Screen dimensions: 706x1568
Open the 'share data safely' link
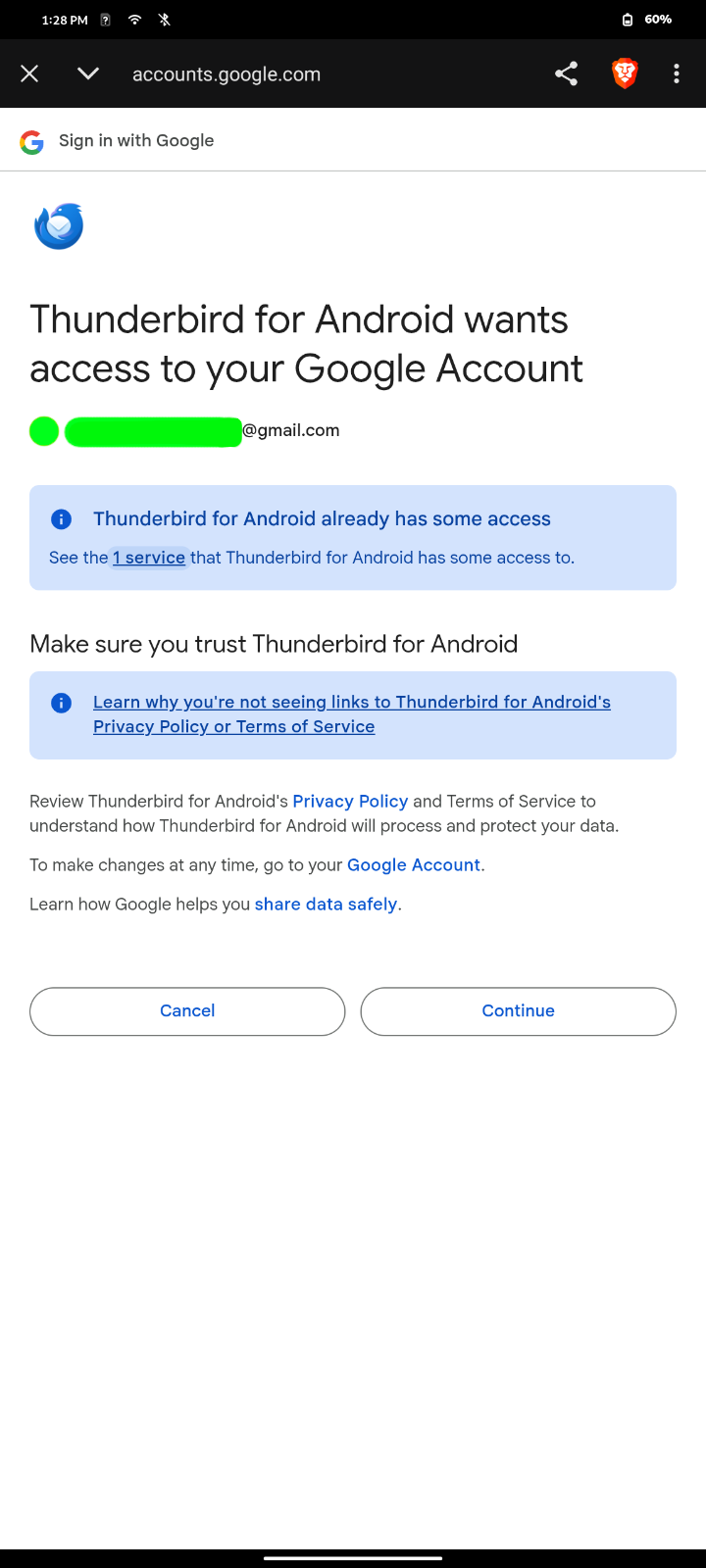[326, 905]
